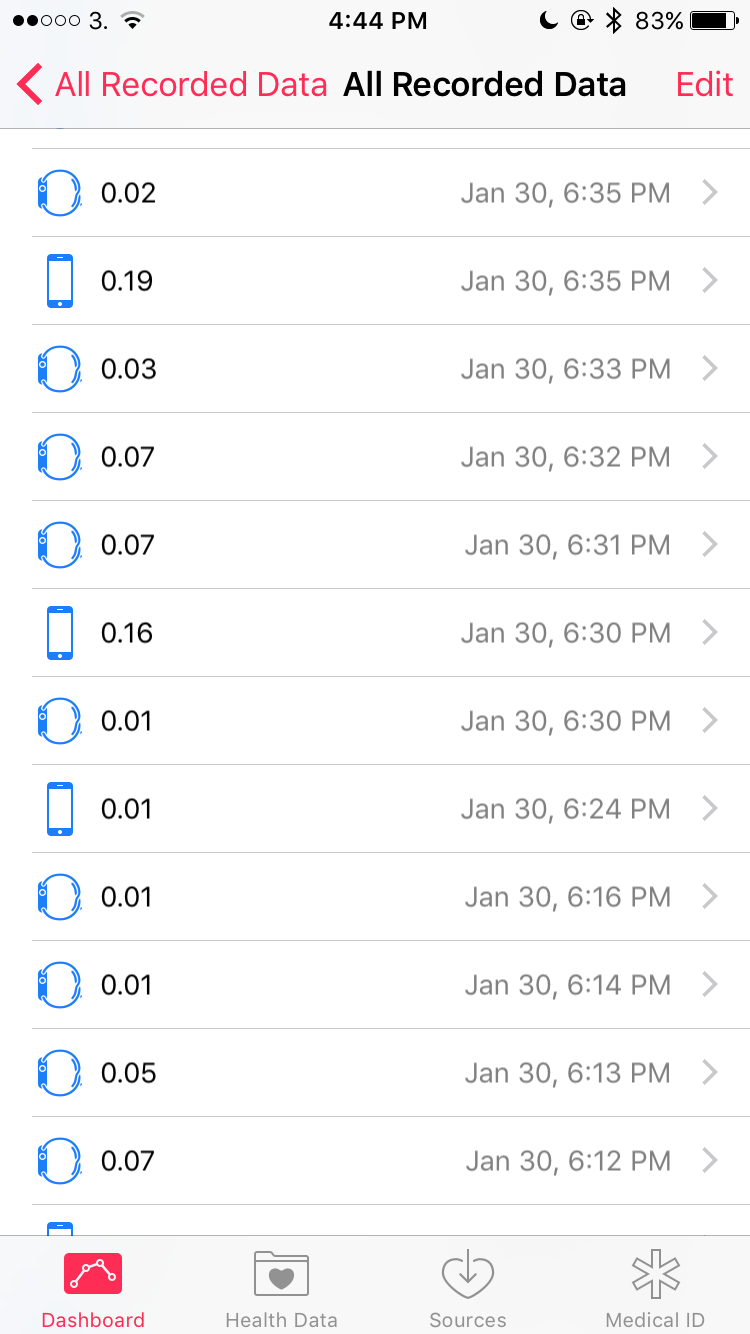Select the 0.07 entry at 6:32 PM
Image resolution: width=750 pixels, height=1334 pixels.
coord(375,457)
